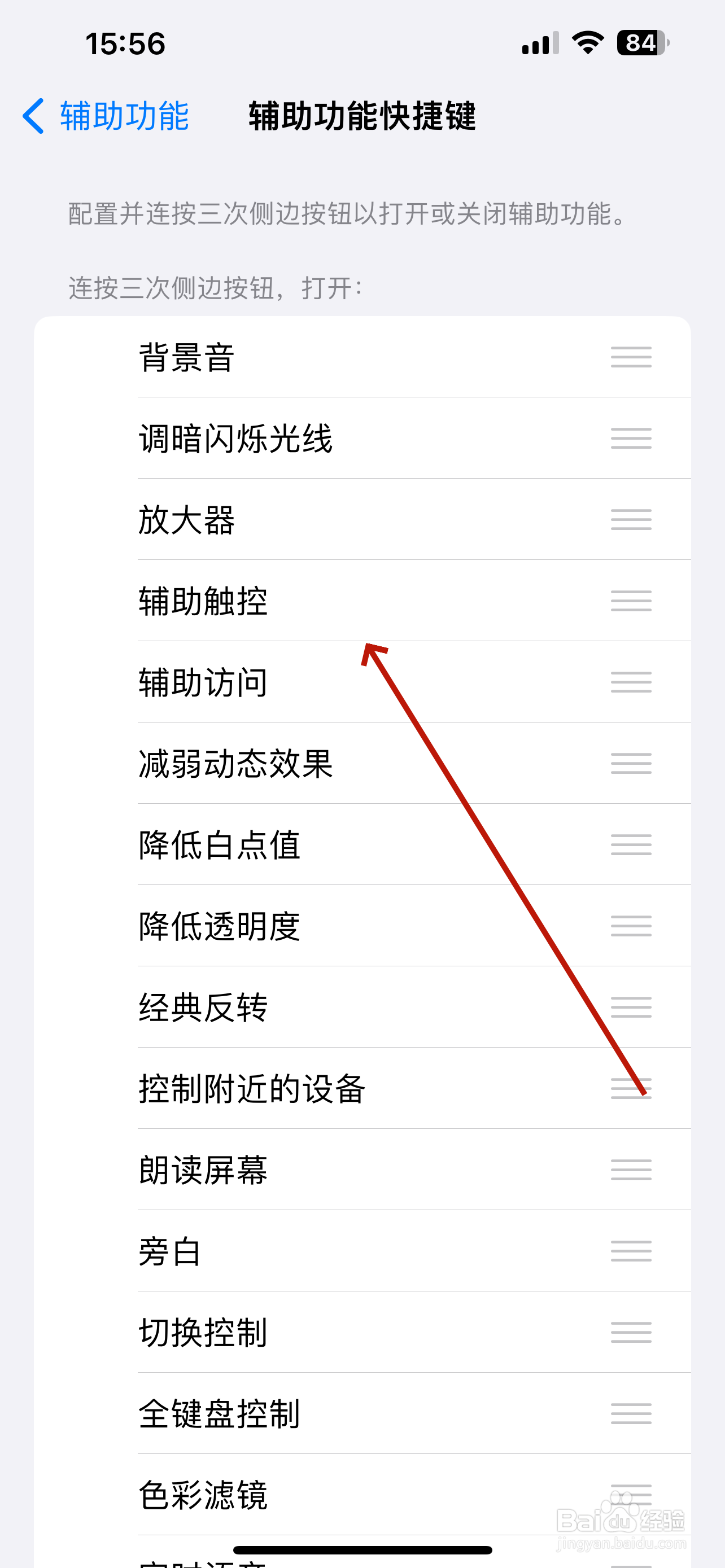725x1568 pixels.
Task: Click the reorder handle for 辅助触控
Action: point(631,601)
